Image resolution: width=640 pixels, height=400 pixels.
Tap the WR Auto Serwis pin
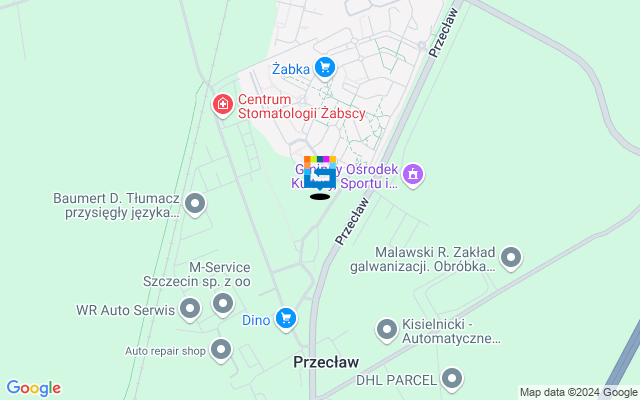(x=192, y=311)
